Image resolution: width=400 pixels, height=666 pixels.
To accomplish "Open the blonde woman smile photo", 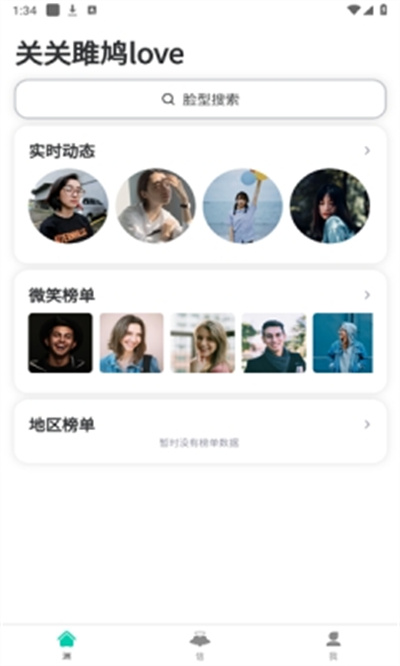I will [203, 343].
